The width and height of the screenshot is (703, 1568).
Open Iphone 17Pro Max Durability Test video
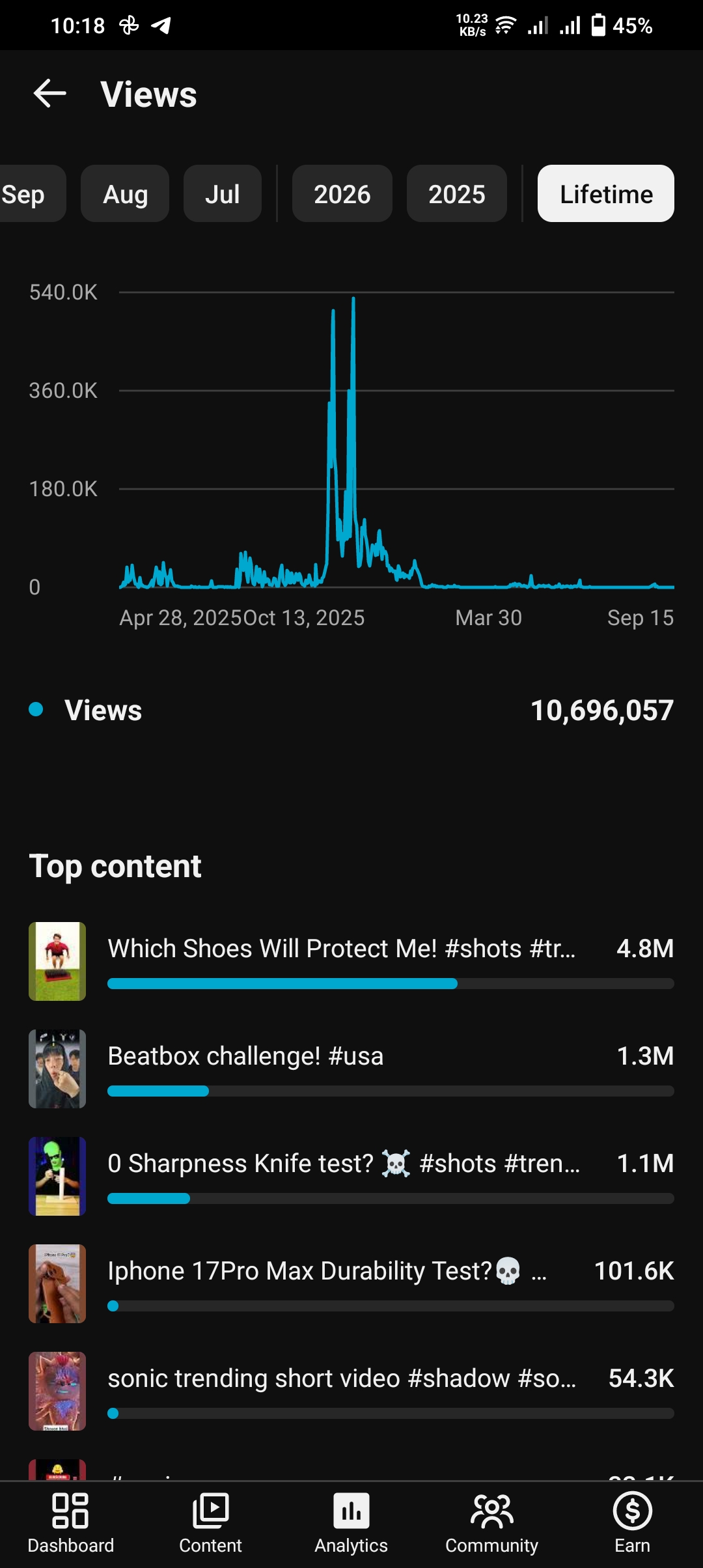pyautogui.click(x=351, y=1283)
